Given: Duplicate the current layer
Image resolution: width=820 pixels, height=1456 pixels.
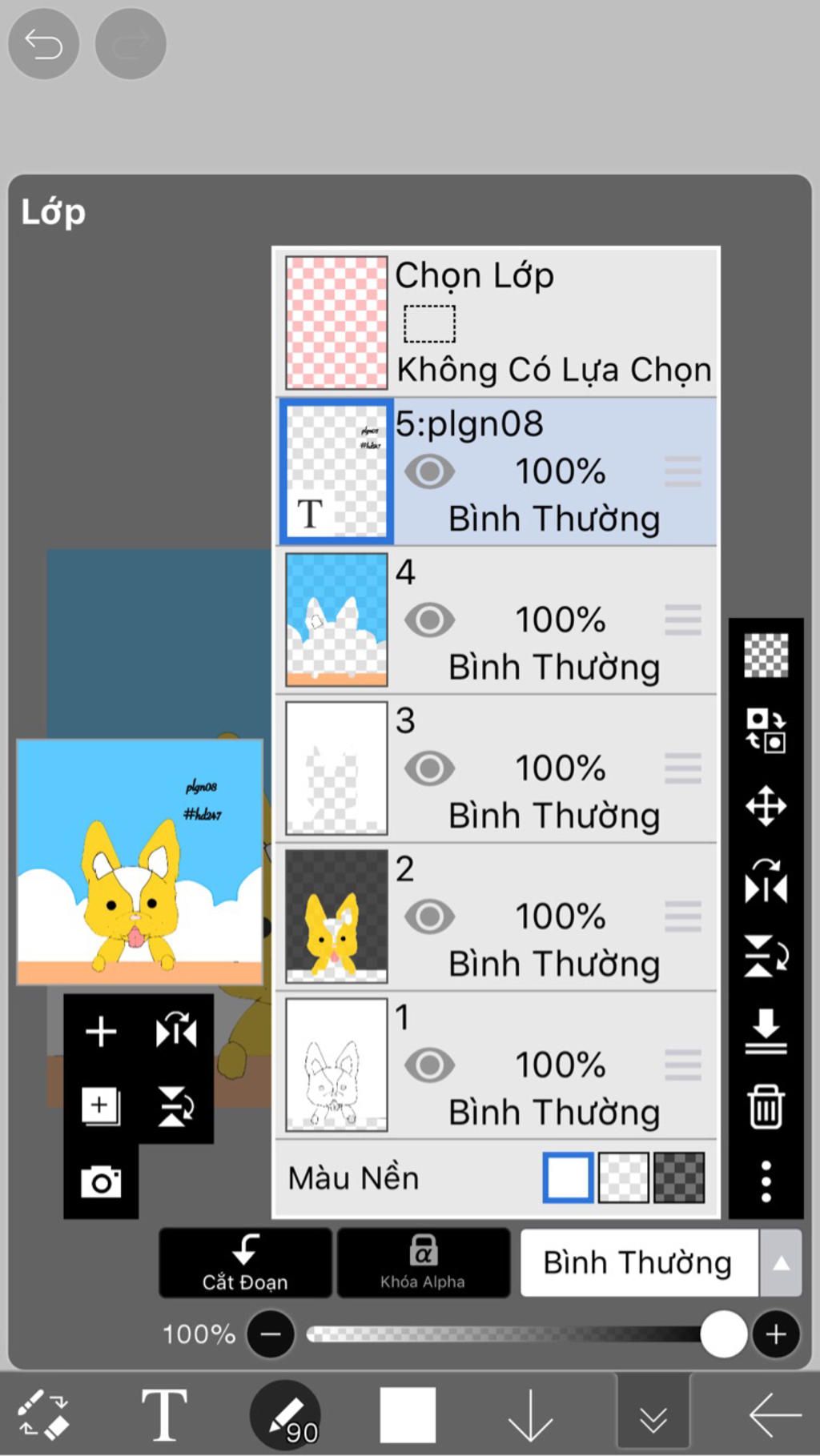Looking at the screenshot, I should 101,1106.
